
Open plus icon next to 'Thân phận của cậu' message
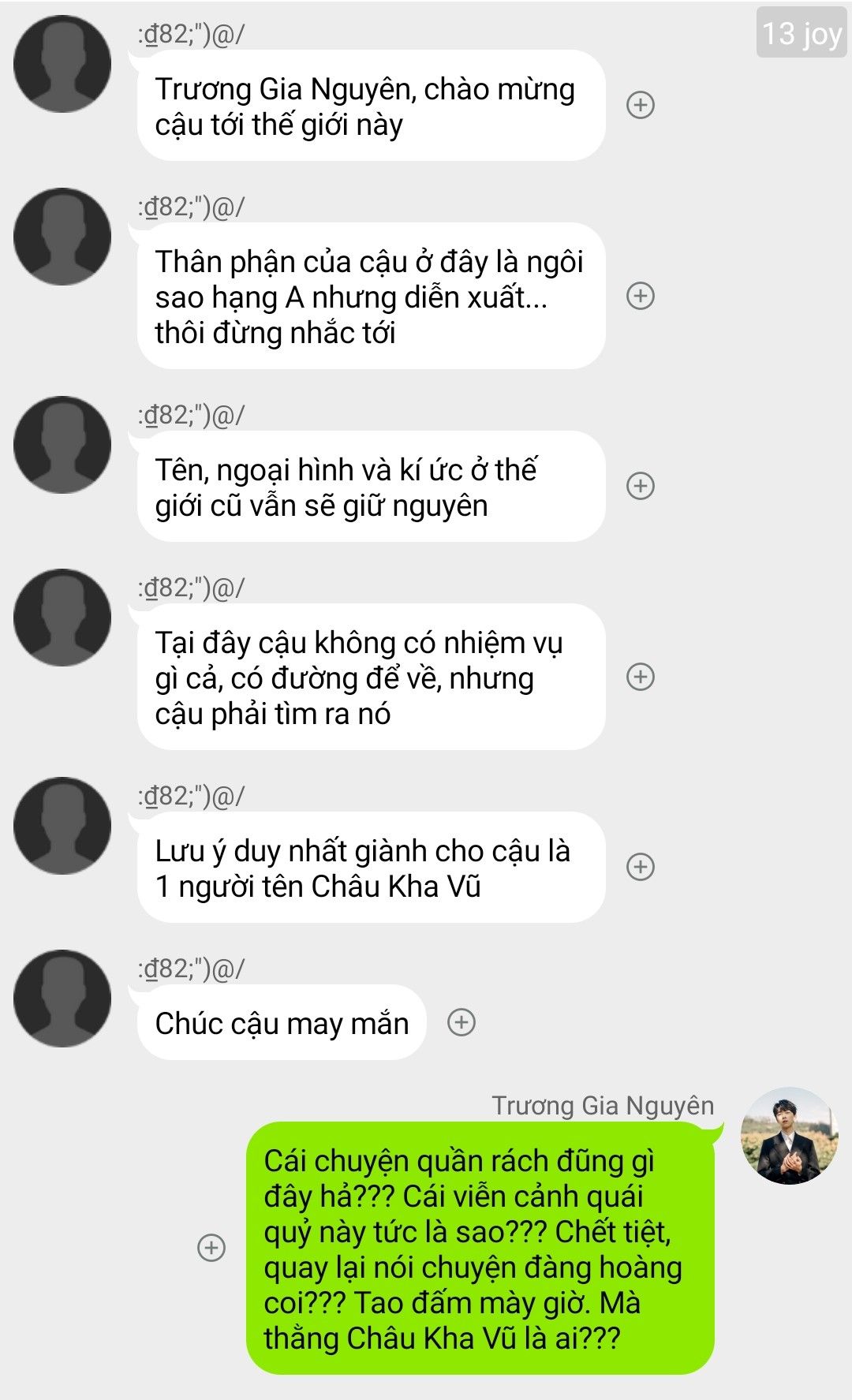coord(640,296)
